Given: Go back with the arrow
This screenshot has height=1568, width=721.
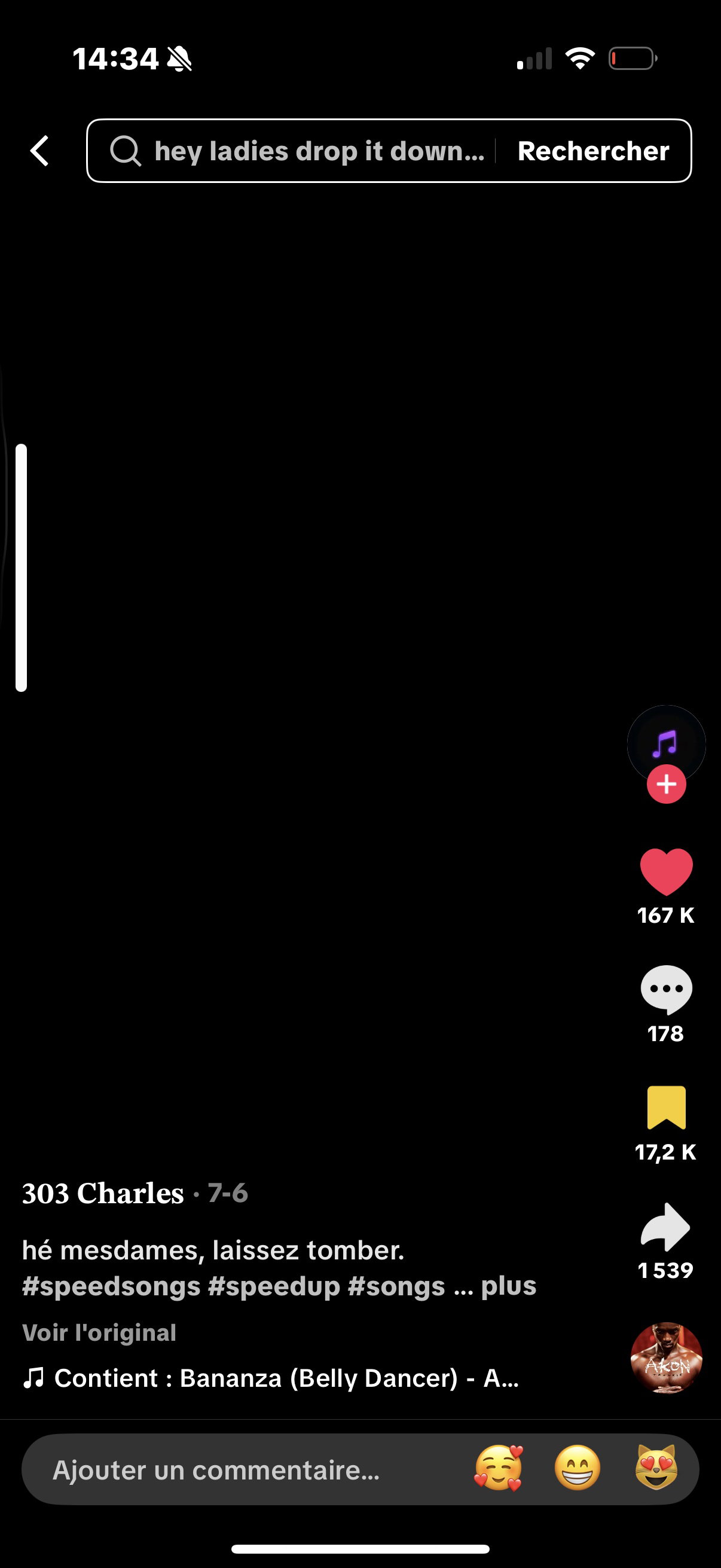Looking at the screenshot, I should (39, 150).
